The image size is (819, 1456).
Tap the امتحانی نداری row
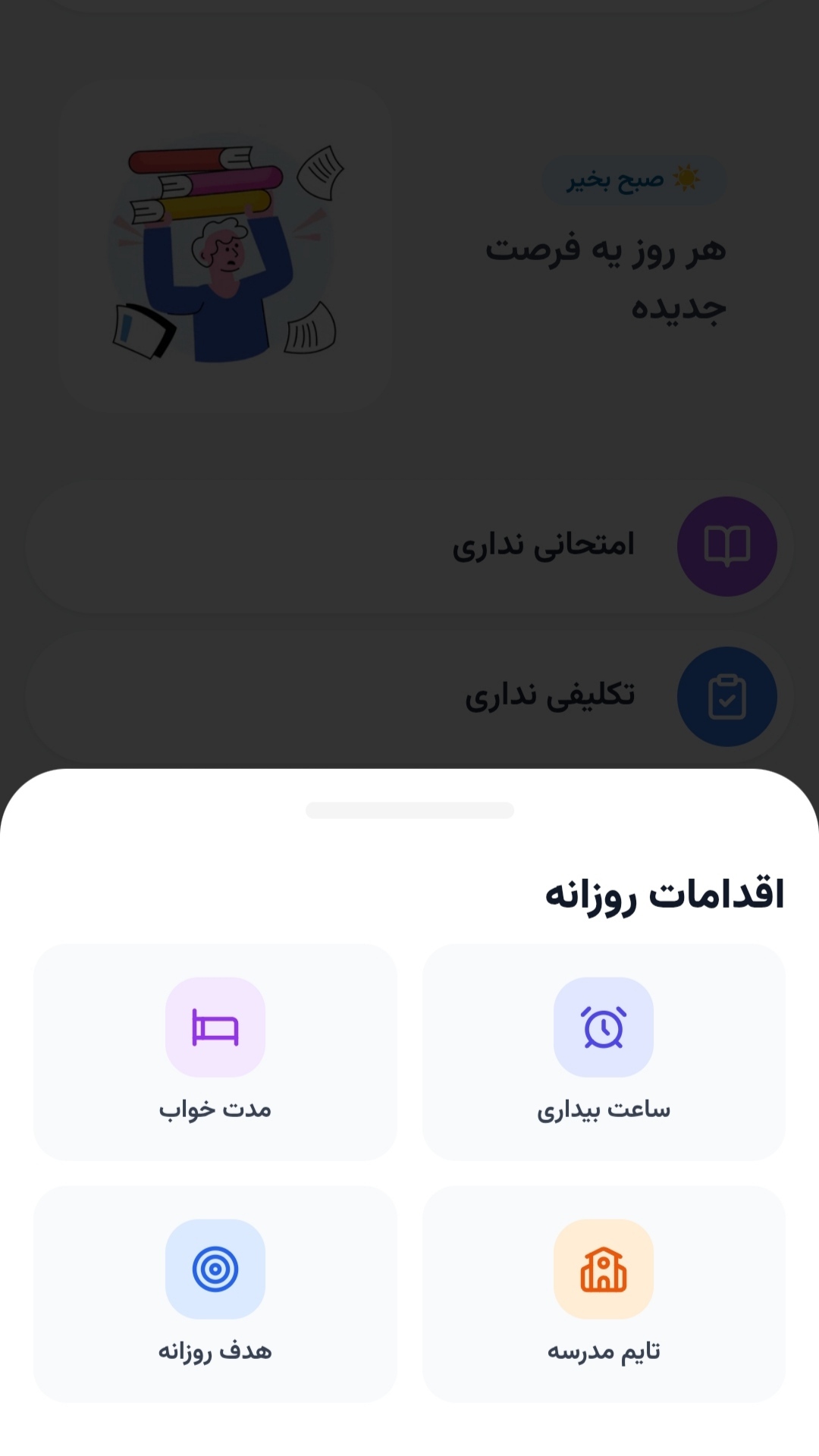tap(409, 544)
